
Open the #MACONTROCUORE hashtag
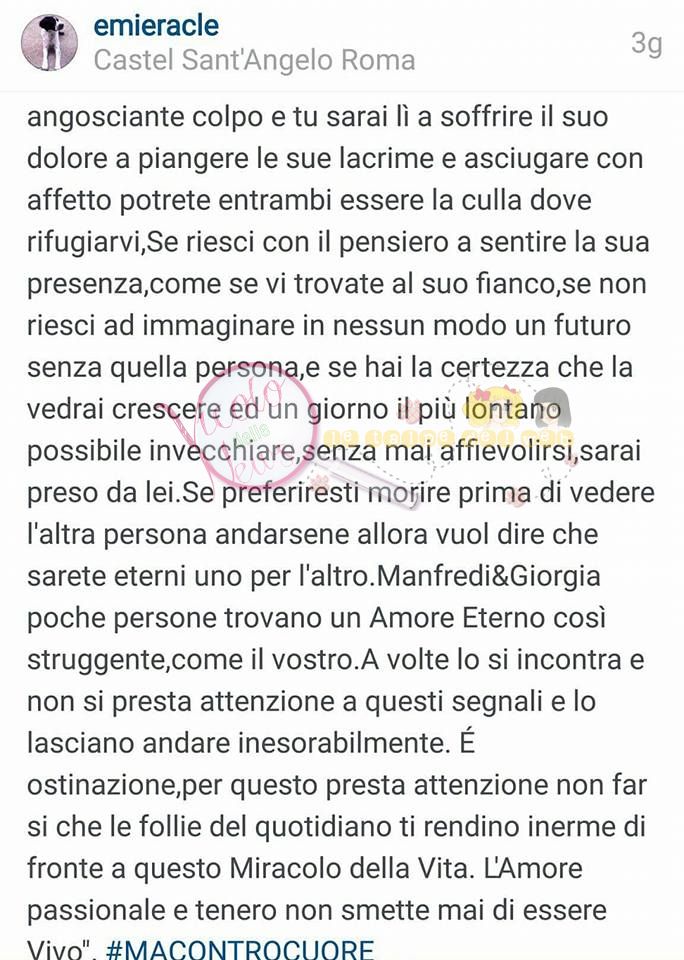click(x=240, y=948)
